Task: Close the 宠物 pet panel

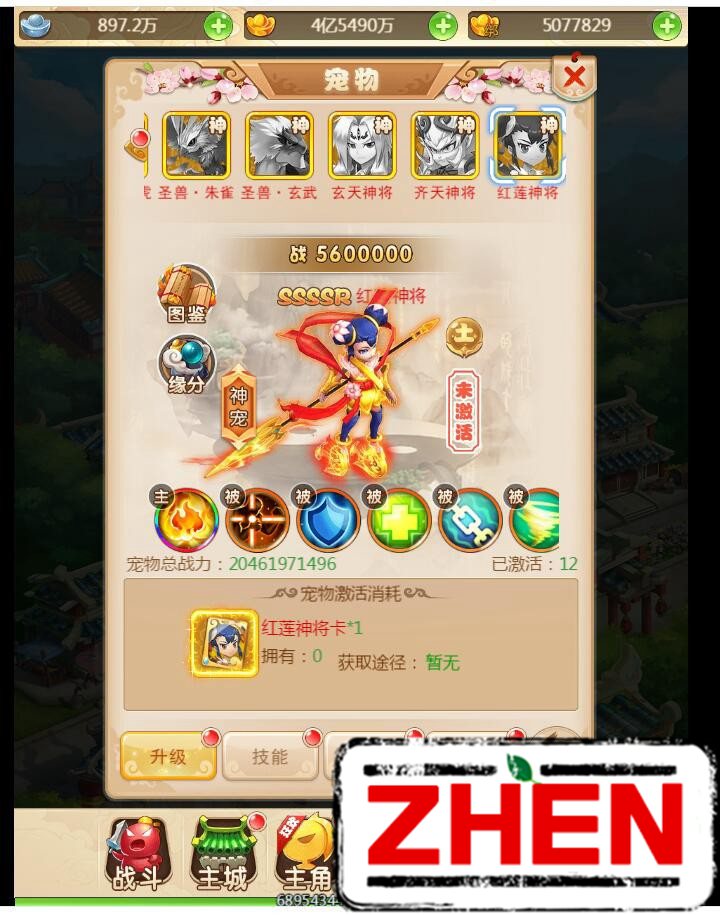Action: 574,77
